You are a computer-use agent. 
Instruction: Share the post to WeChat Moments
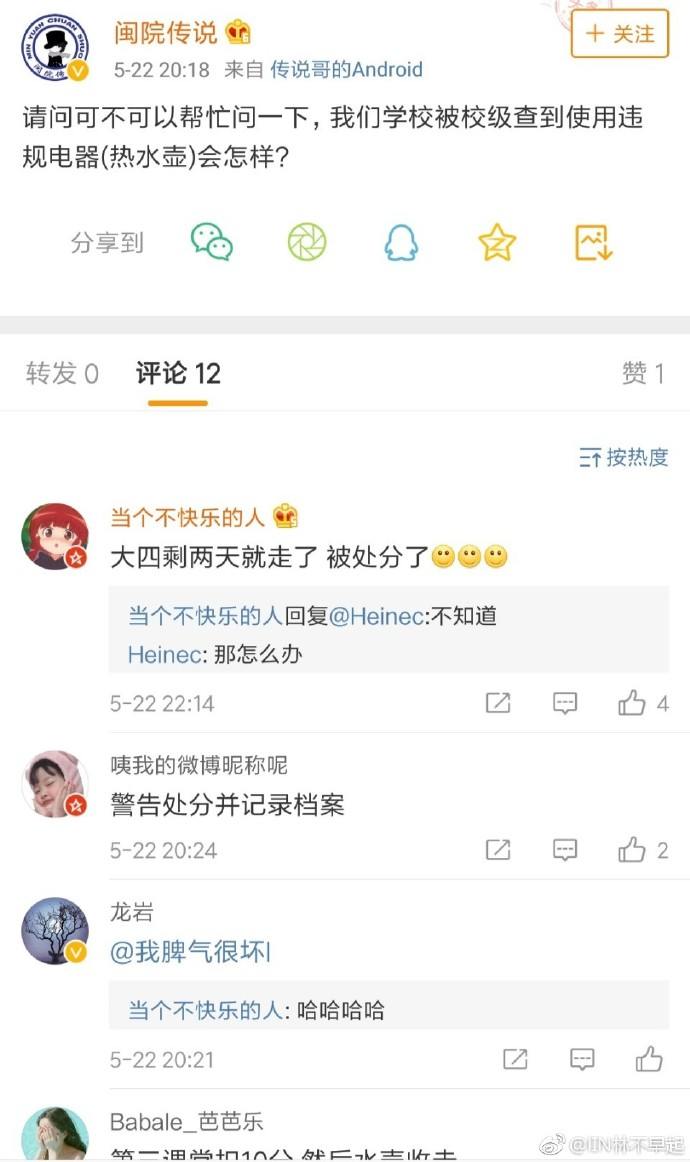point(307,242)
